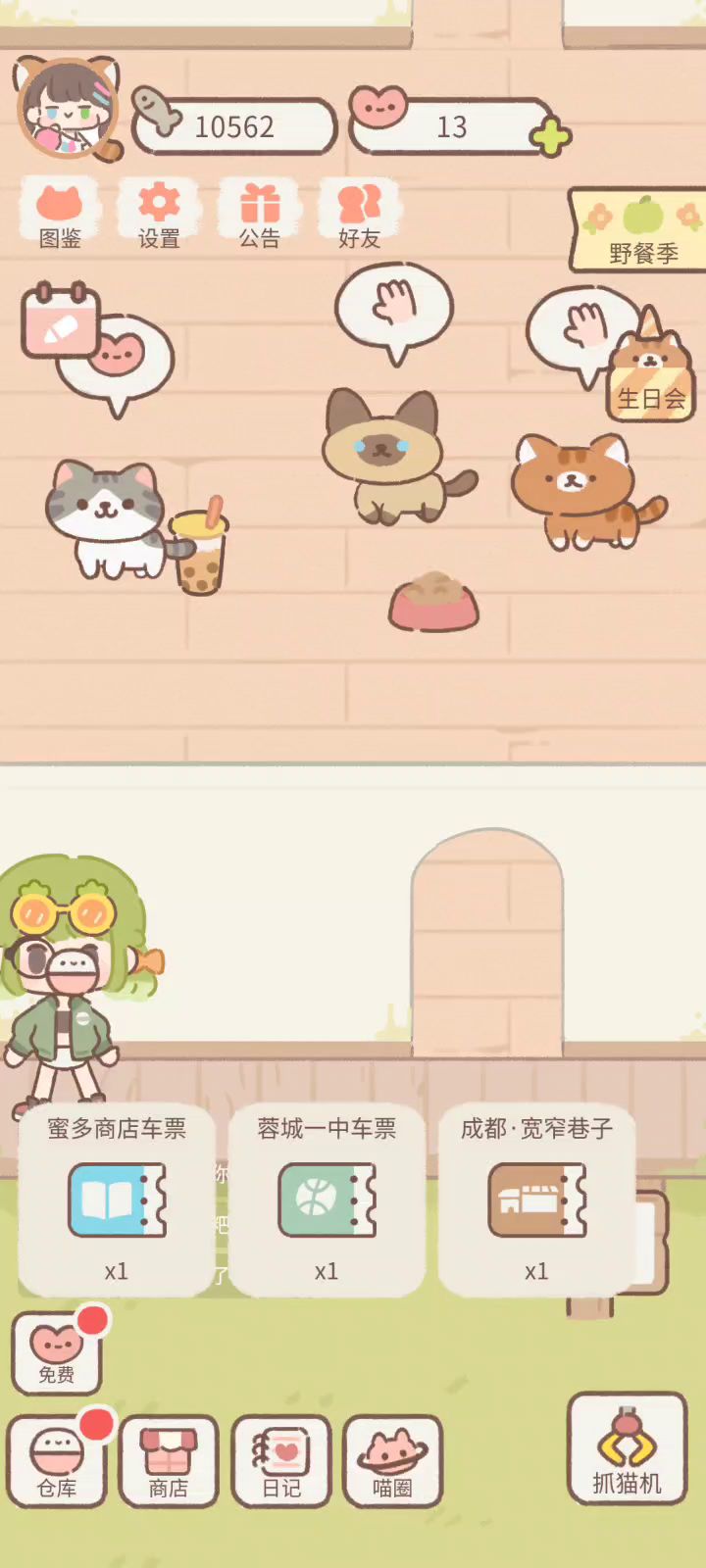The image size is (706, 1568).
Task: Open 设置 settings
Action: 159,213
